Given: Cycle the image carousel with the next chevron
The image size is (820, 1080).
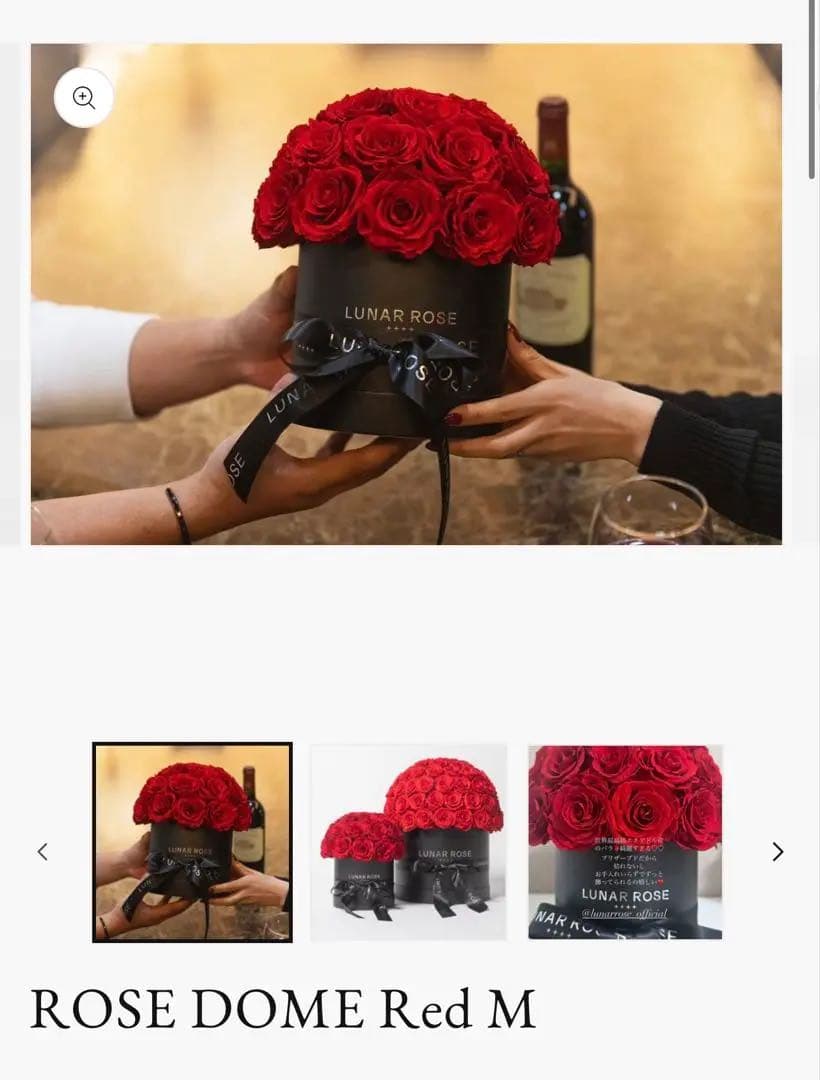Looking at the screenshot, I should coord(779,851).
